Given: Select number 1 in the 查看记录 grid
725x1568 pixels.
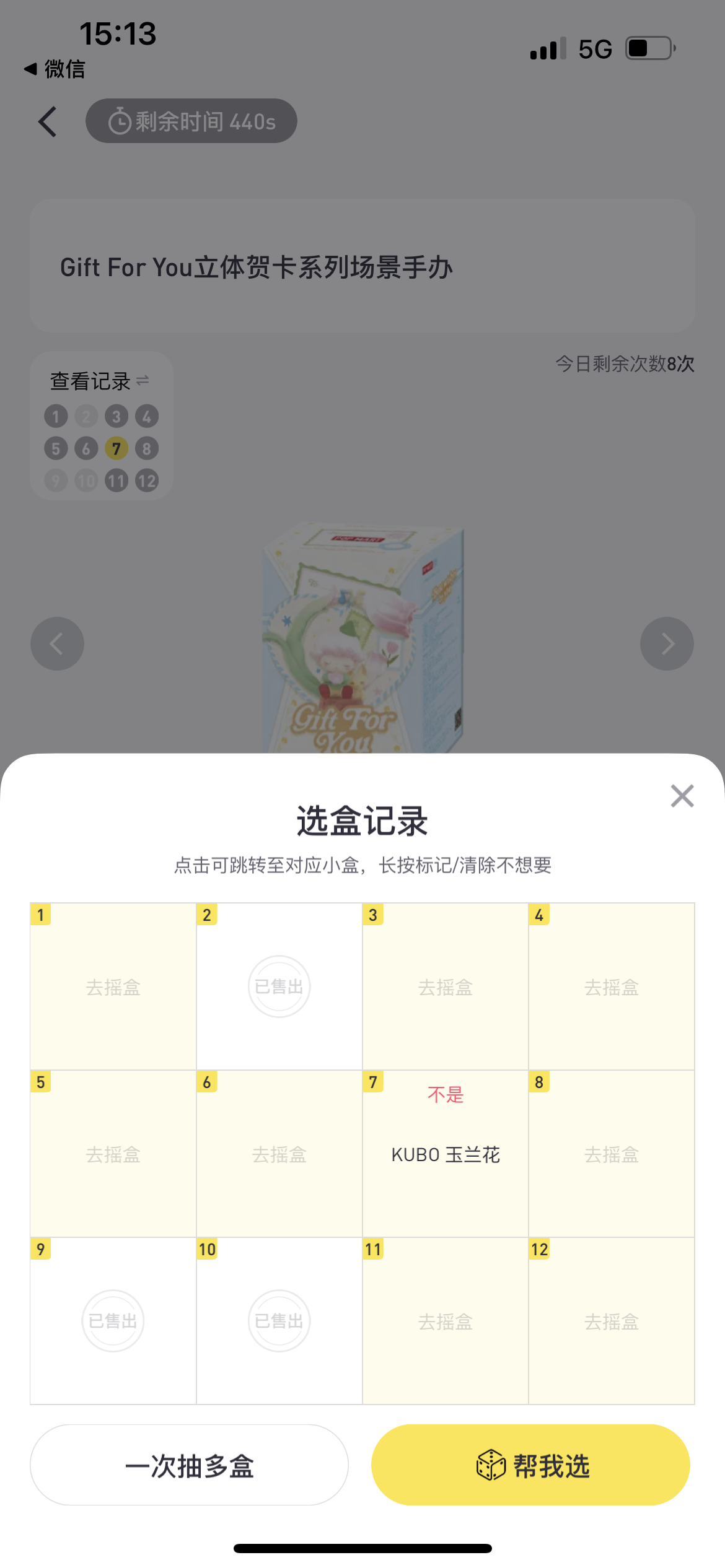Looking at the screenshot, I should pos(55,416).
